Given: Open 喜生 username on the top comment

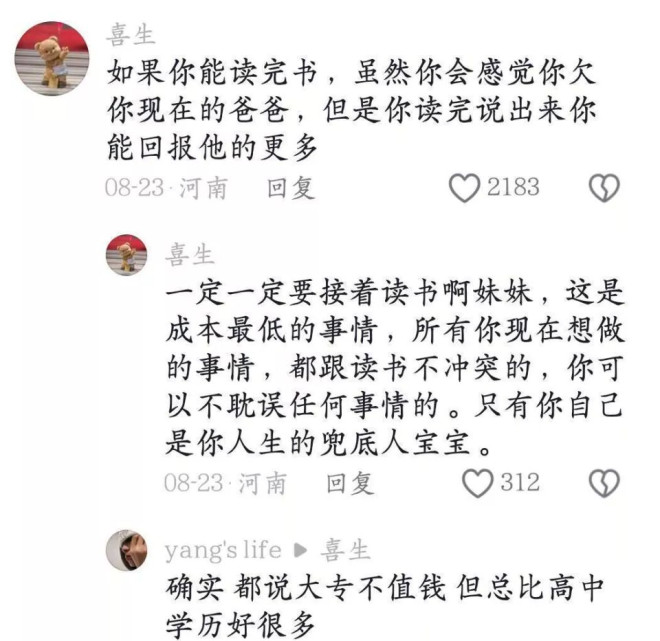Looking at the screenshot, I should 131,35.
